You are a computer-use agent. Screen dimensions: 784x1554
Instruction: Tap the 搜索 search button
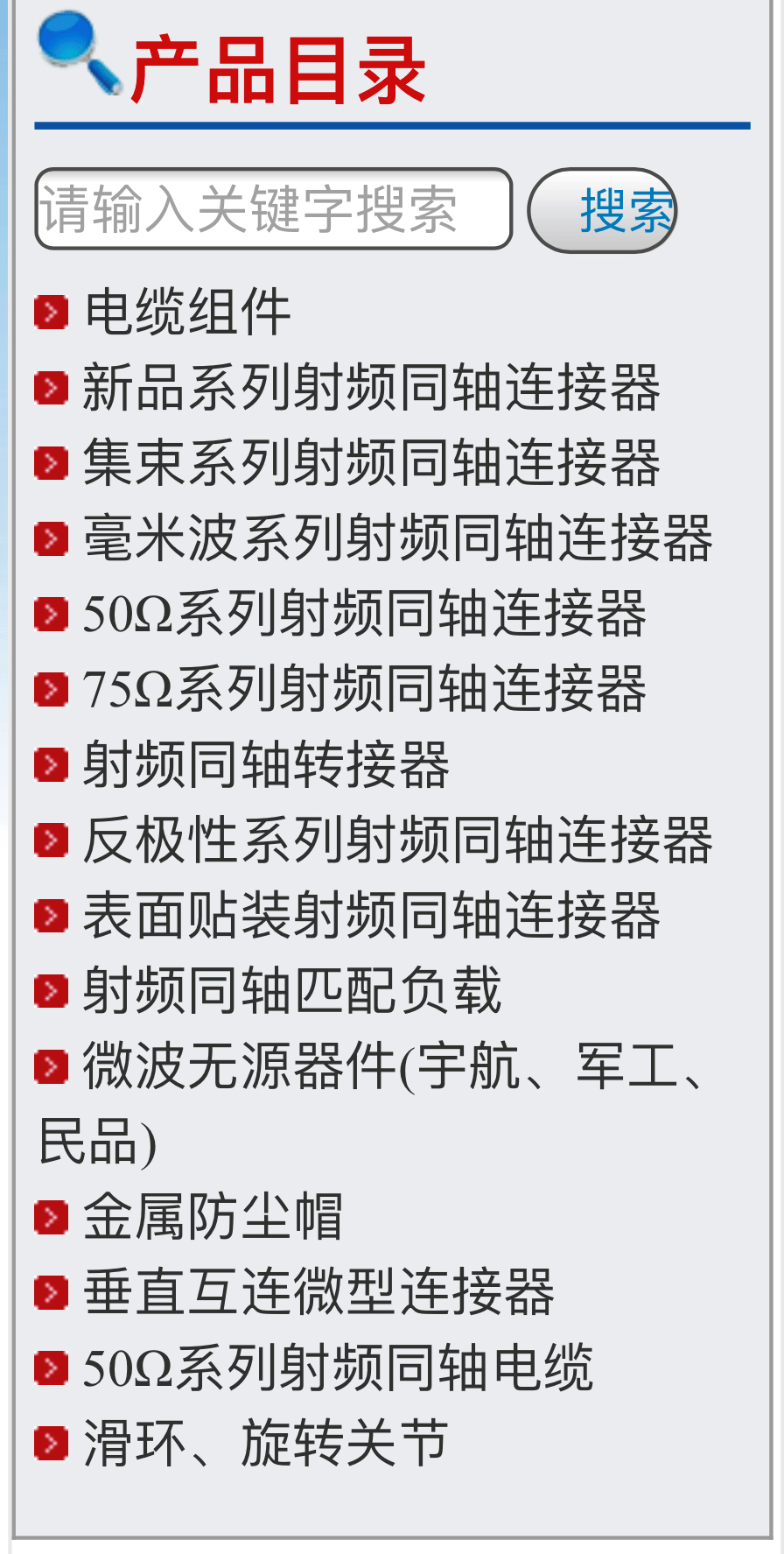click(602, 211)
